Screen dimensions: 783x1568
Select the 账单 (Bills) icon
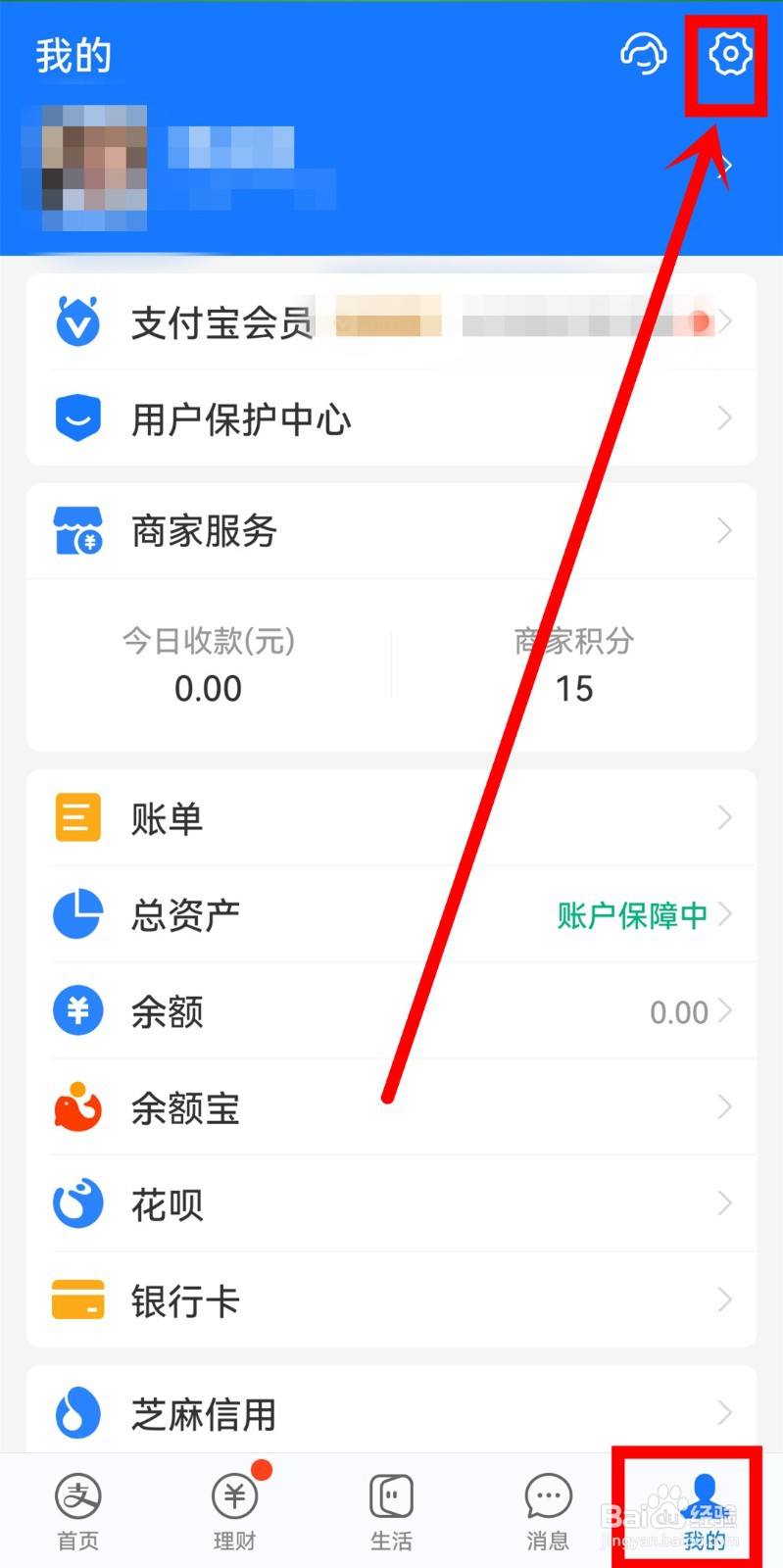click(76, 816)
